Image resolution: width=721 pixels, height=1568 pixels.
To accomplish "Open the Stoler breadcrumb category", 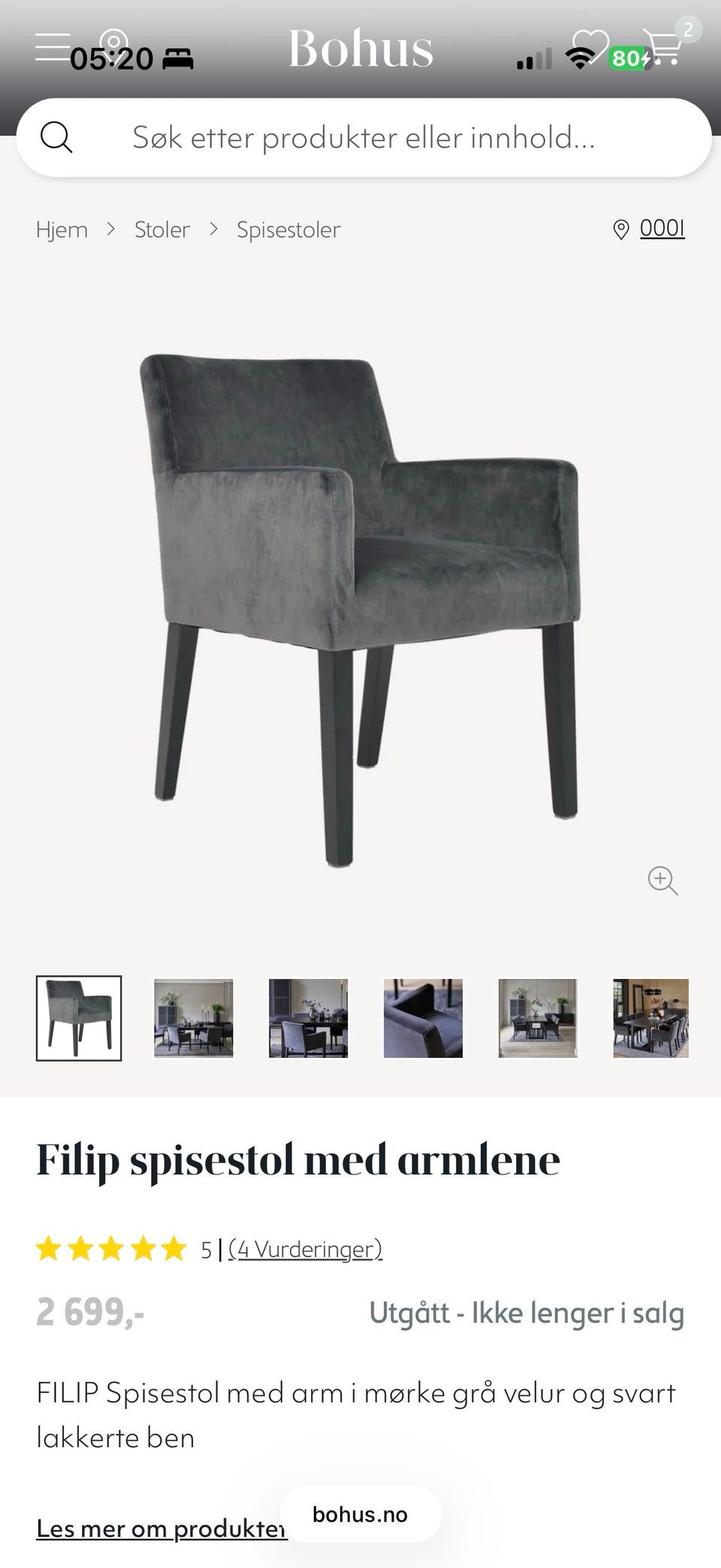I will (161, 229).
